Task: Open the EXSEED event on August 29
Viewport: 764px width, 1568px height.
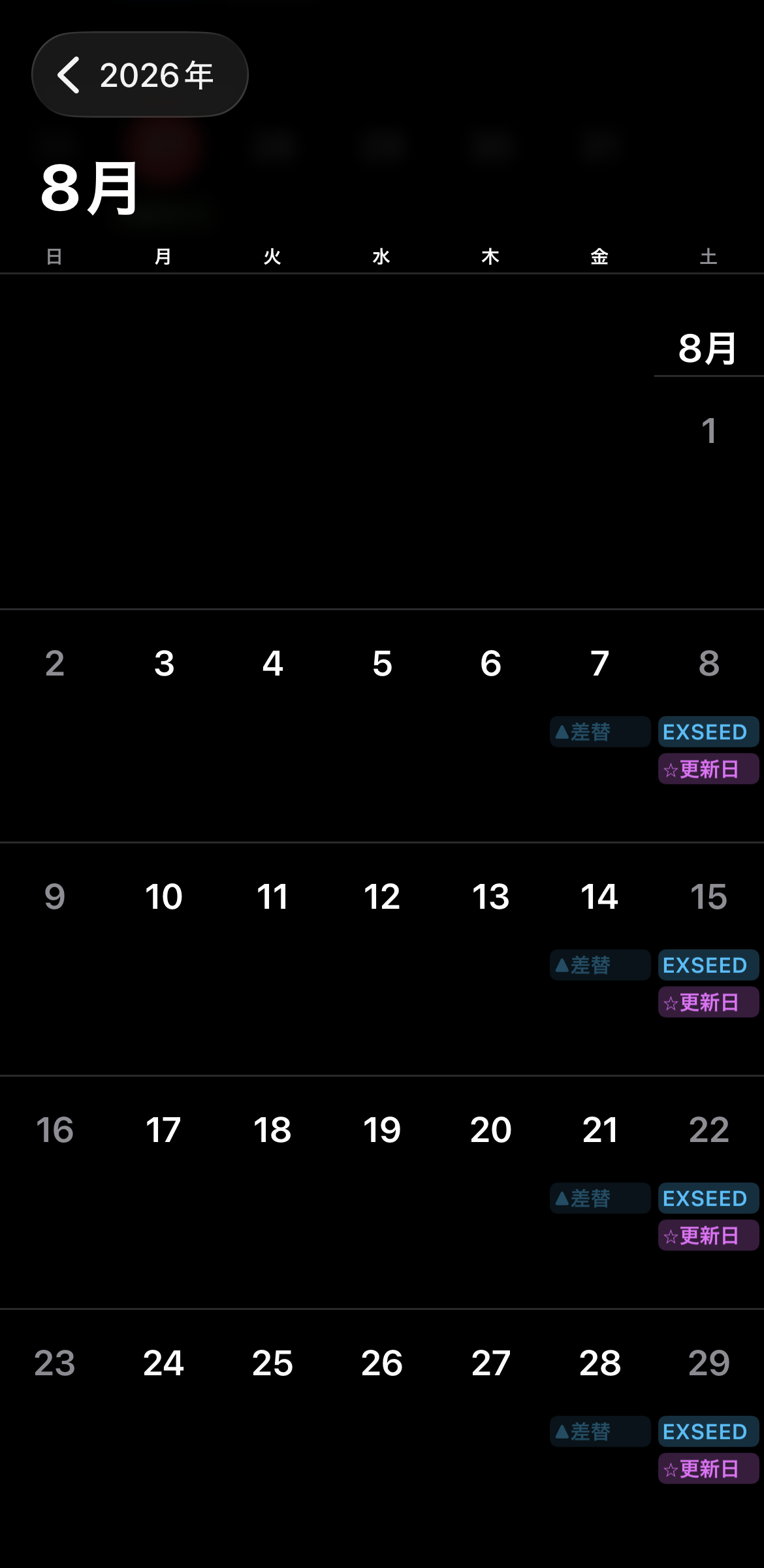Action: tap(708, 1431)
